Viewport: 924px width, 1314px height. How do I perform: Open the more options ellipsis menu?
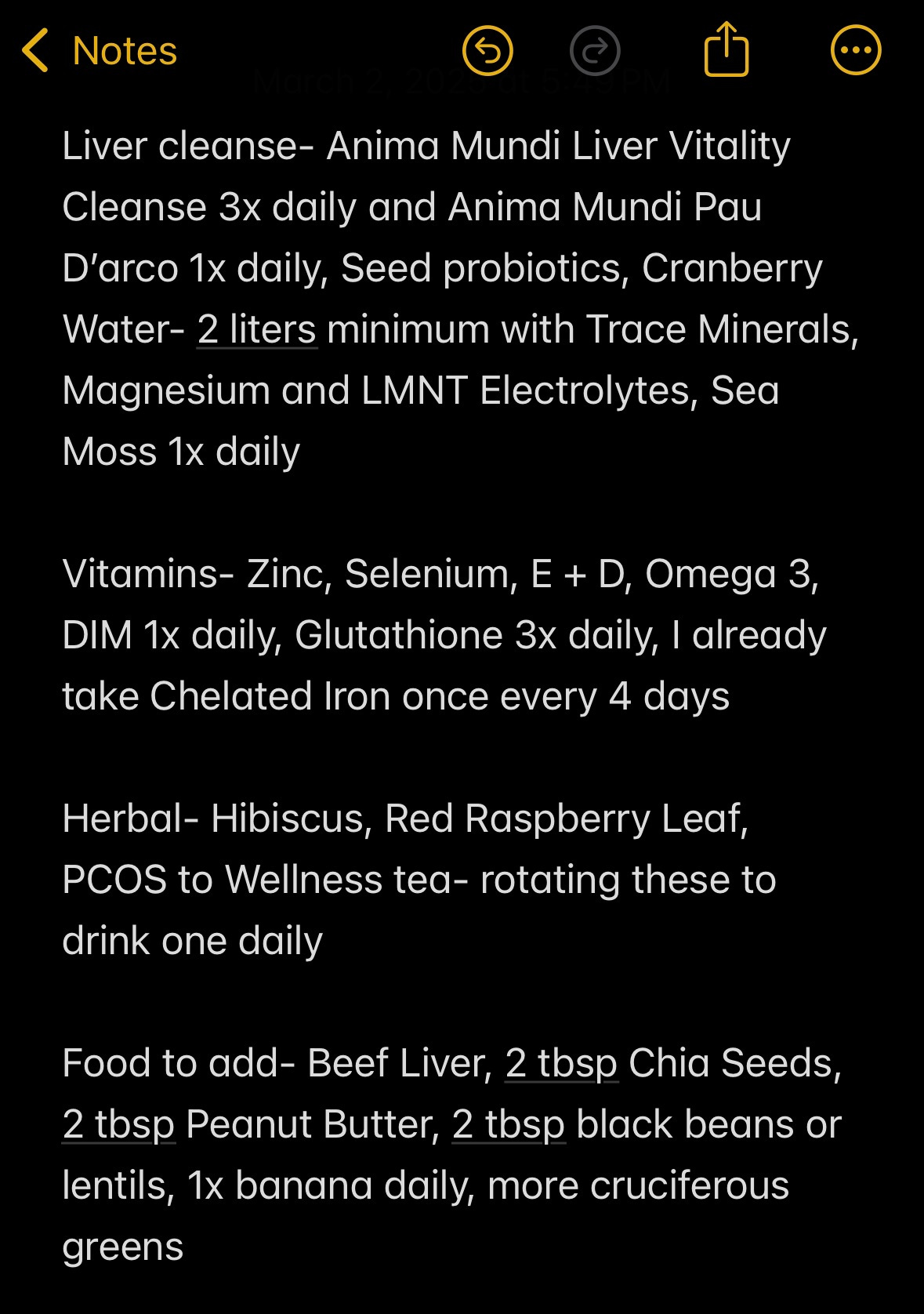tap(855, 52)
